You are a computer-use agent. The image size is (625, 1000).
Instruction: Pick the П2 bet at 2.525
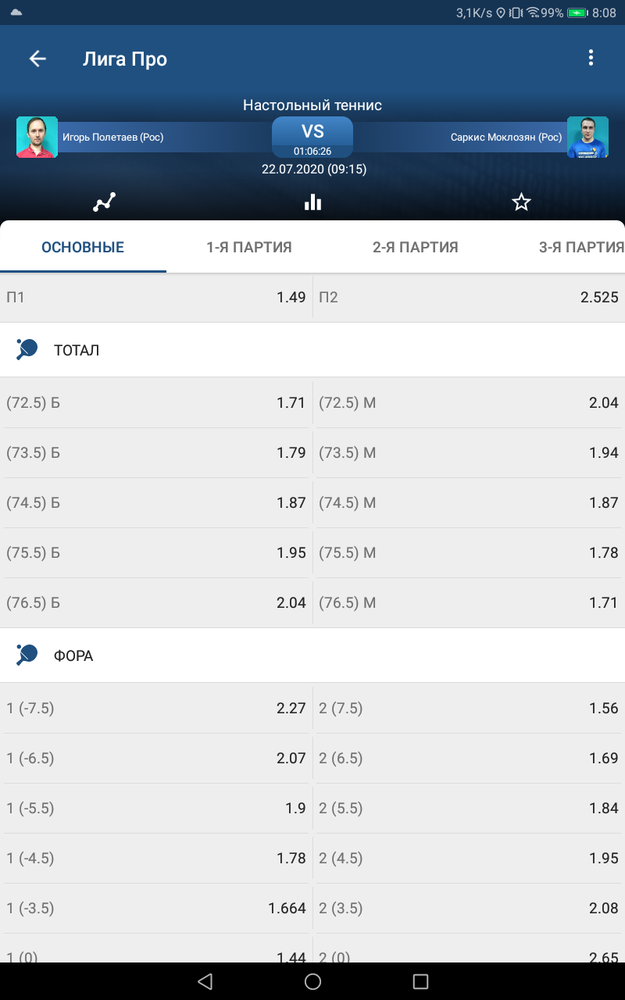coord(469,297)
